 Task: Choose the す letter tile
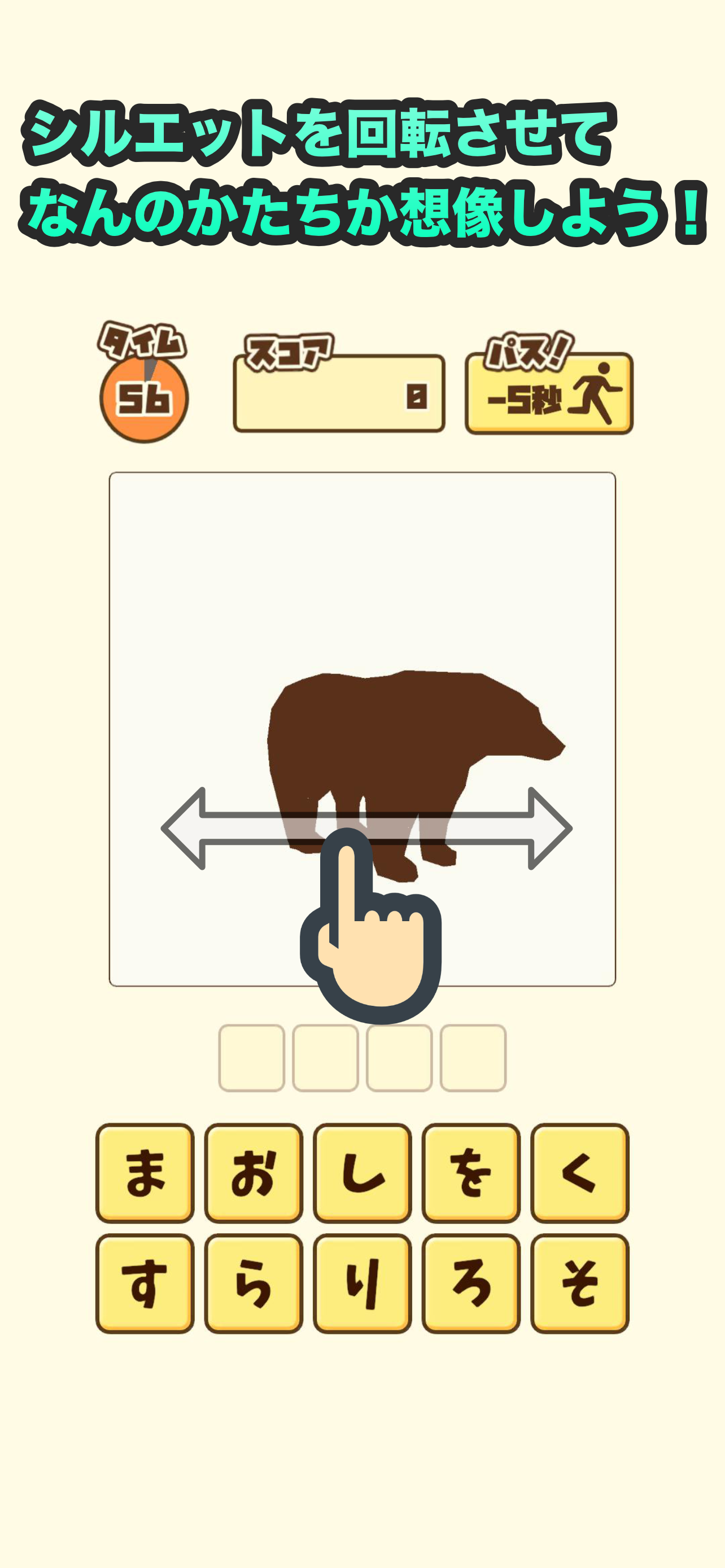click(145, 1283)
